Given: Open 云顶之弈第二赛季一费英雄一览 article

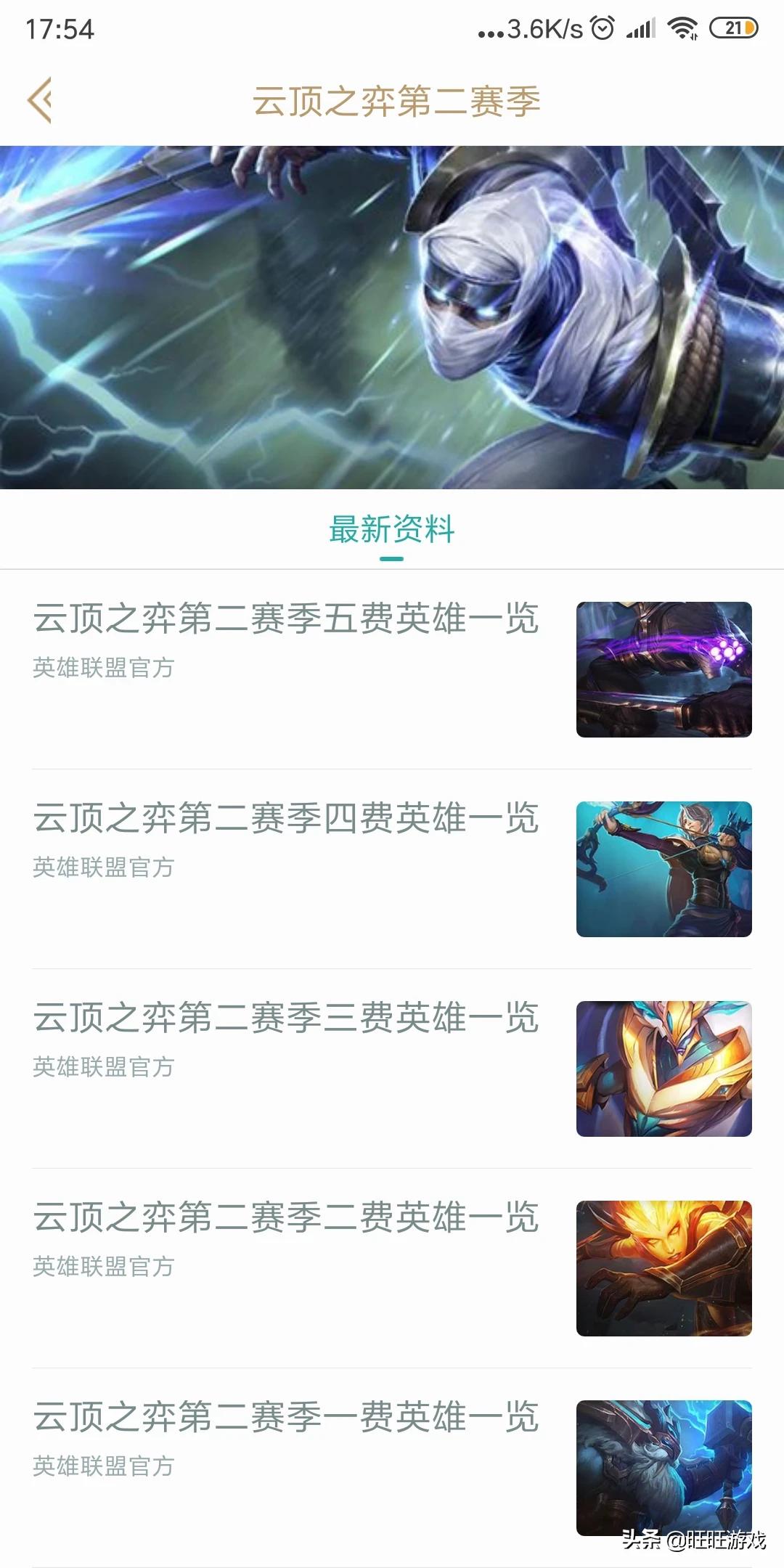Looking at the screenshot, I should point(286,1418).
